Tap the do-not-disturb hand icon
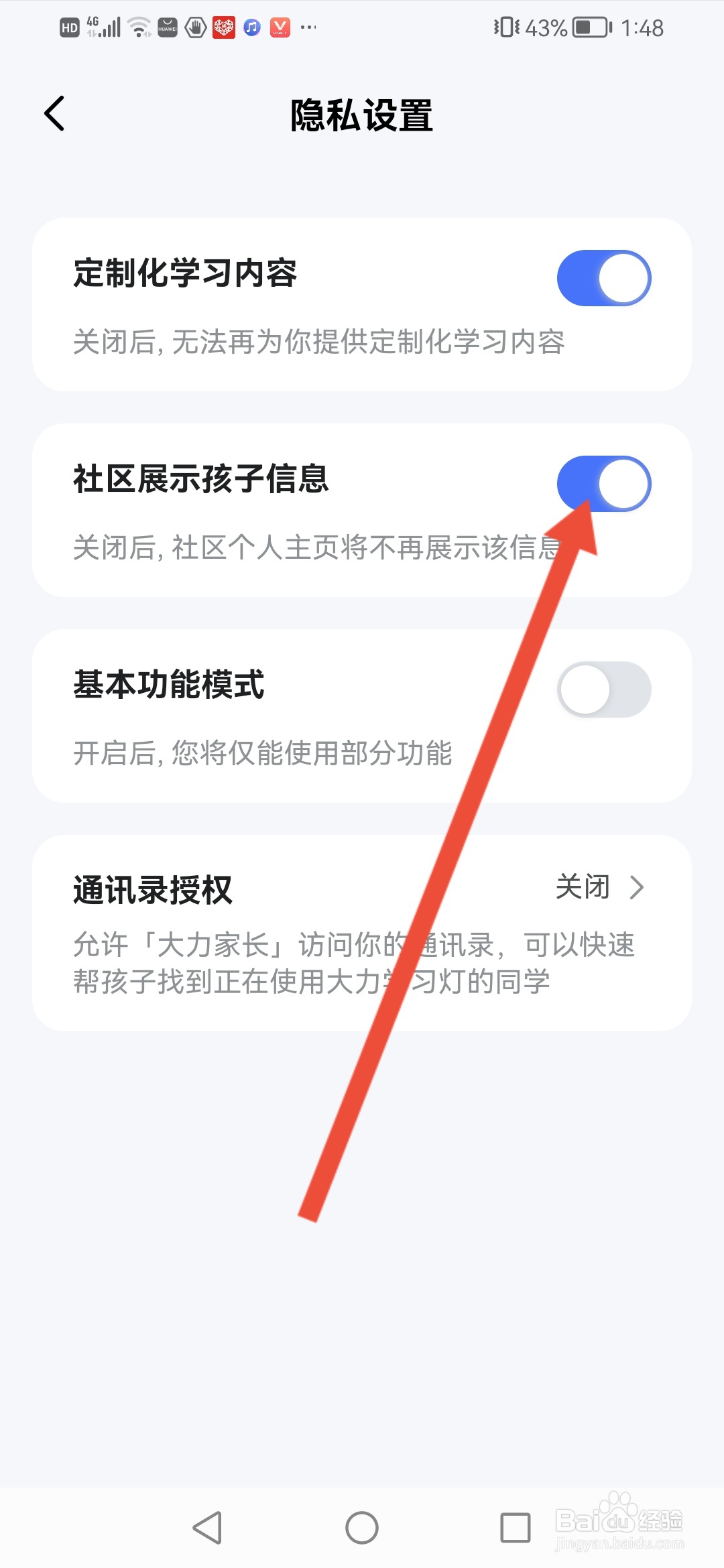Viewport: 724px width, 1568px height. [194, 27]
